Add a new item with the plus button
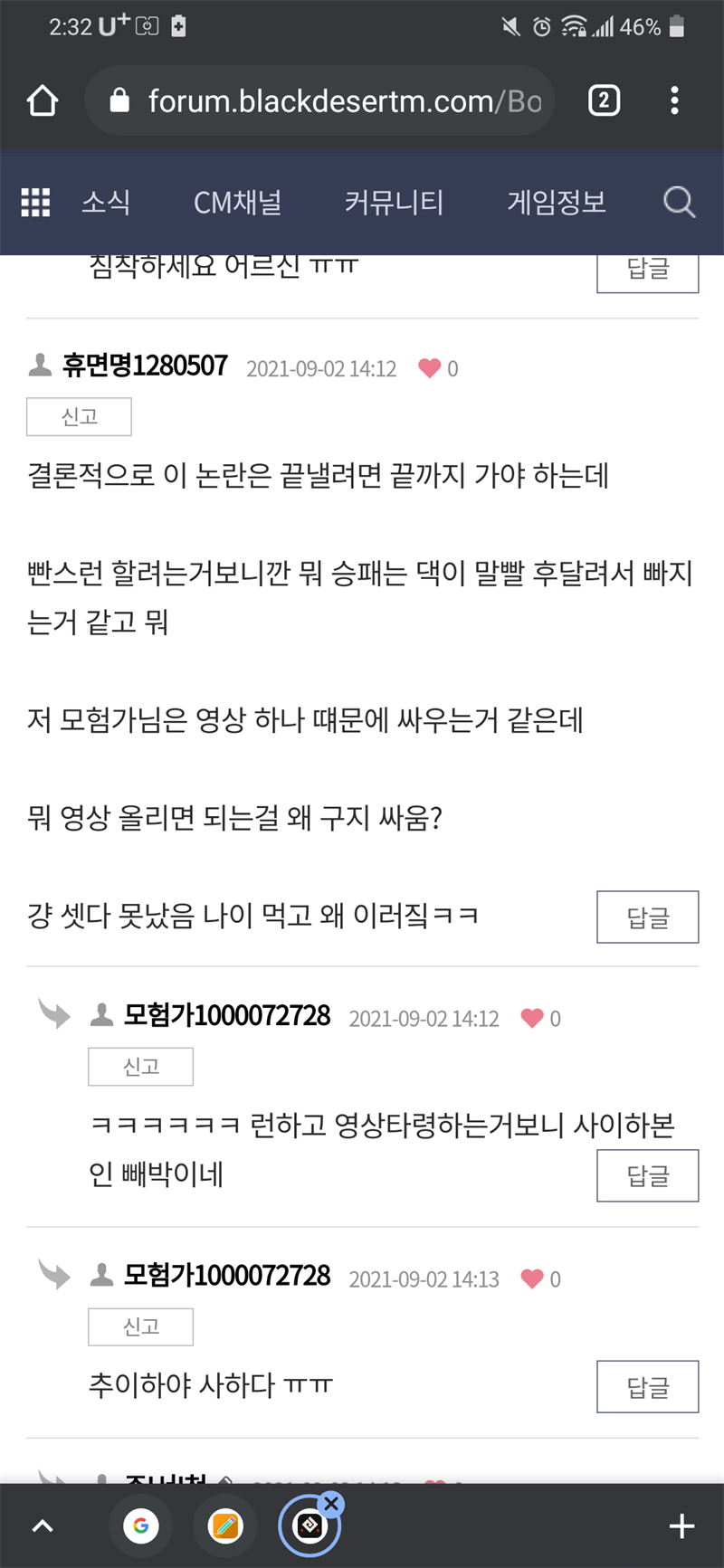Screen dimensions: 724x1568 (681, 1526)
